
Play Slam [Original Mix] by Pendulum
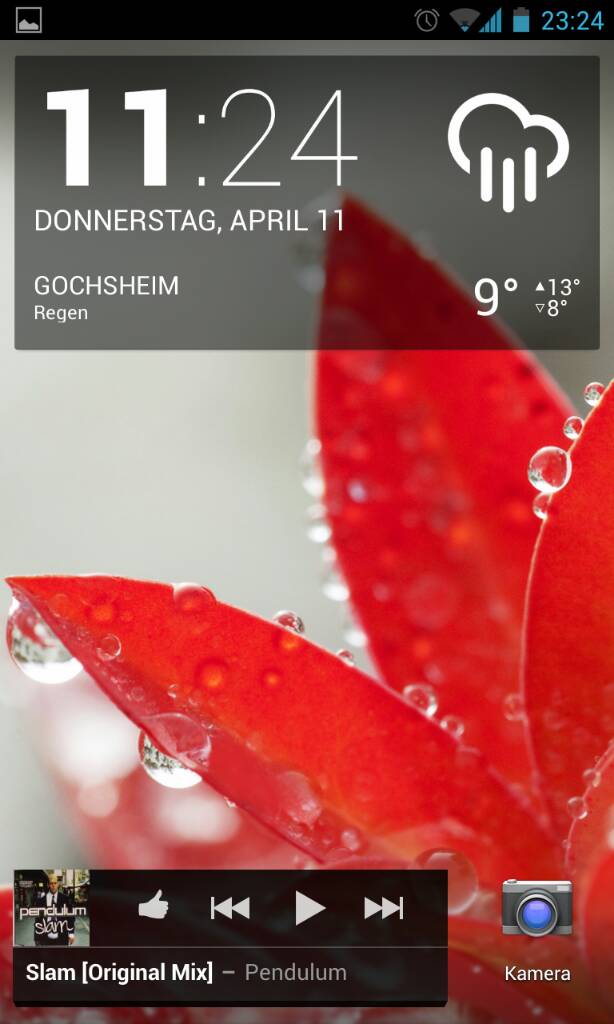coord(309,908)
